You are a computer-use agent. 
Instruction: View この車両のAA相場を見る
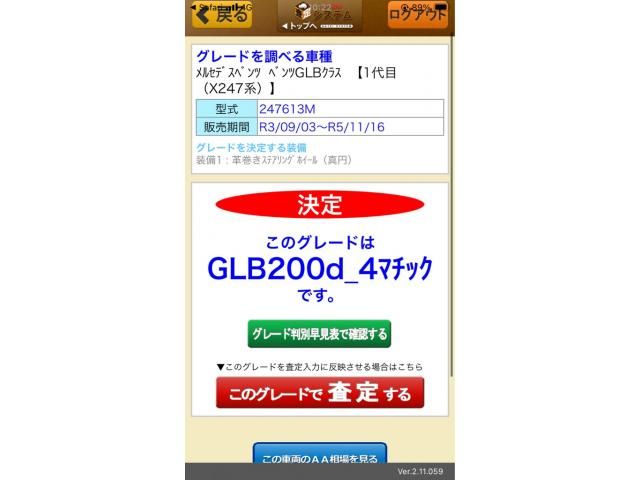click(x=319, y=459)
